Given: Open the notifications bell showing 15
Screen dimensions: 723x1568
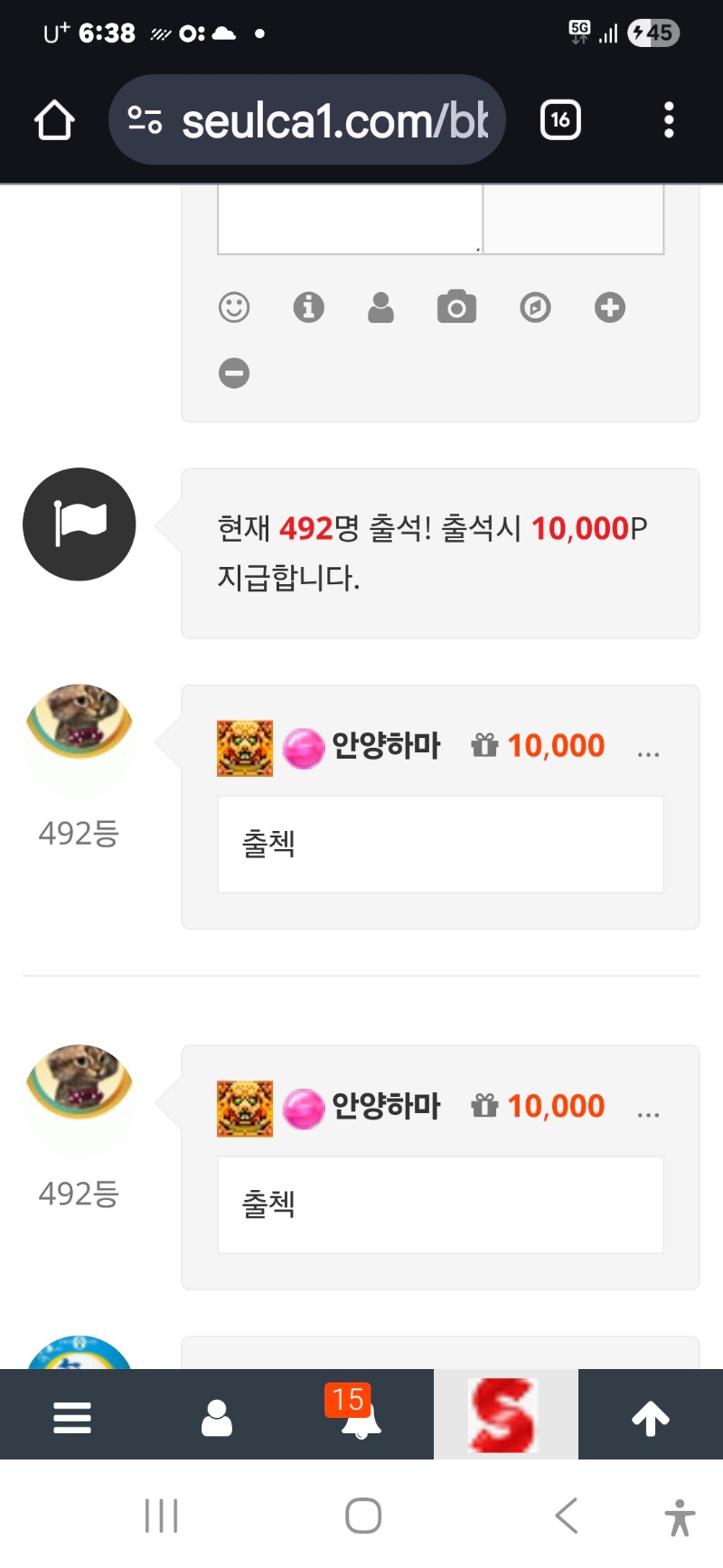Looking at the screenshot, I should pos(361,1417).
